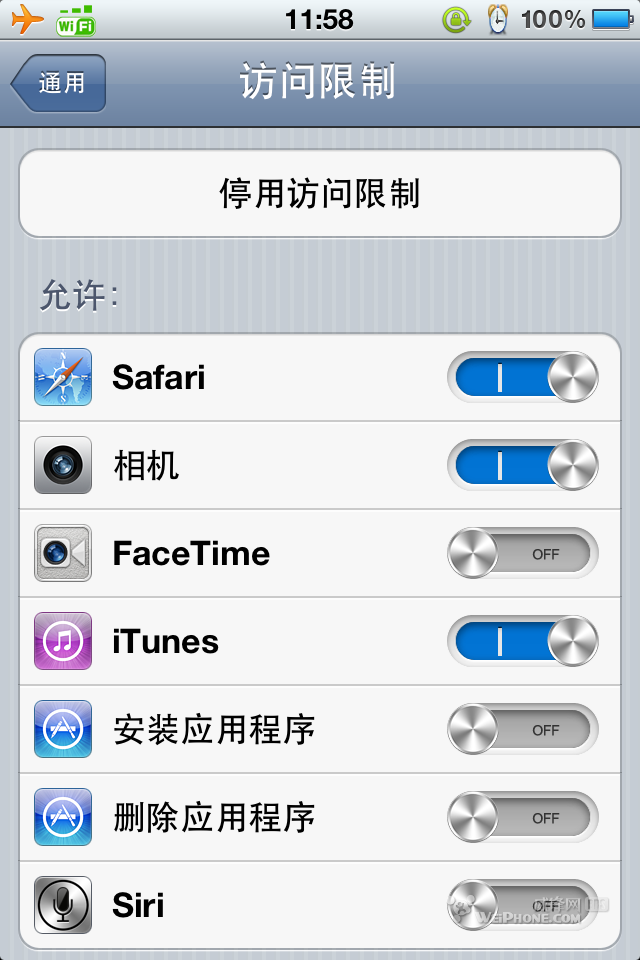Enable the 删除应用程序 switch
The image size is (640, 960).
point(522,818)
